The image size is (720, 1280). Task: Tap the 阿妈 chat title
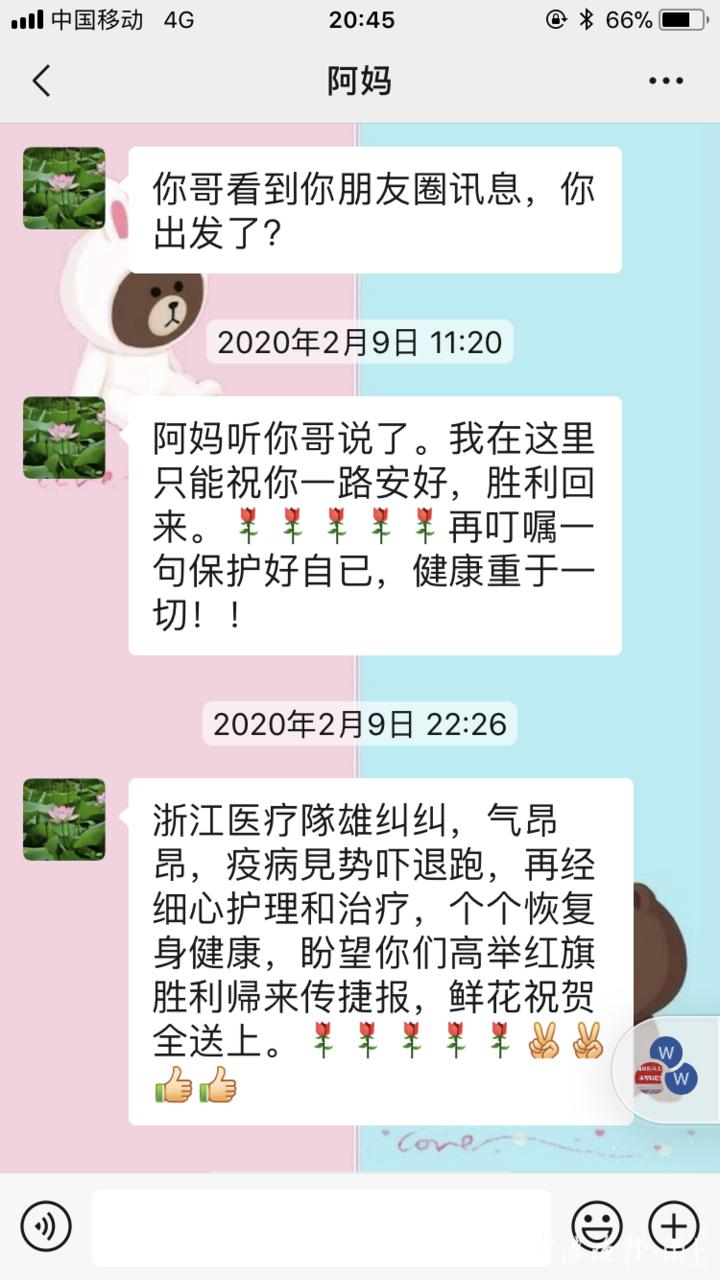tap(360, 80)
